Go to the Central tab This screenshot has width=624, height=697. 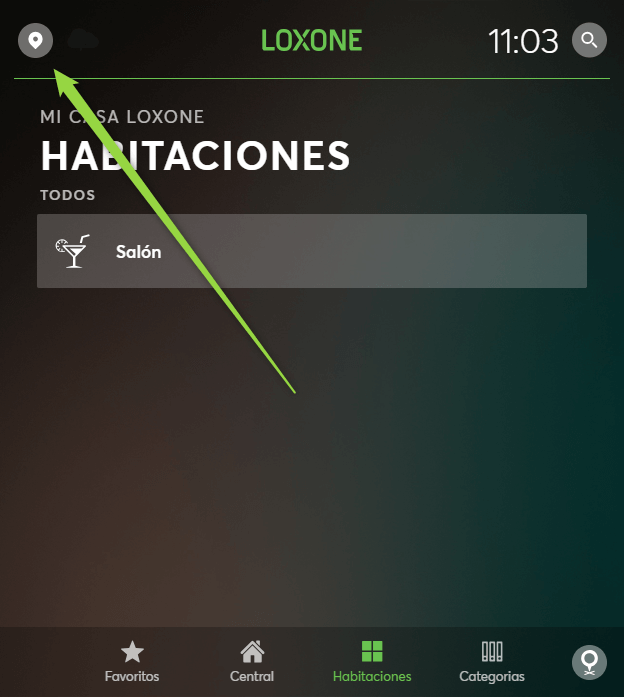(252, 662)
